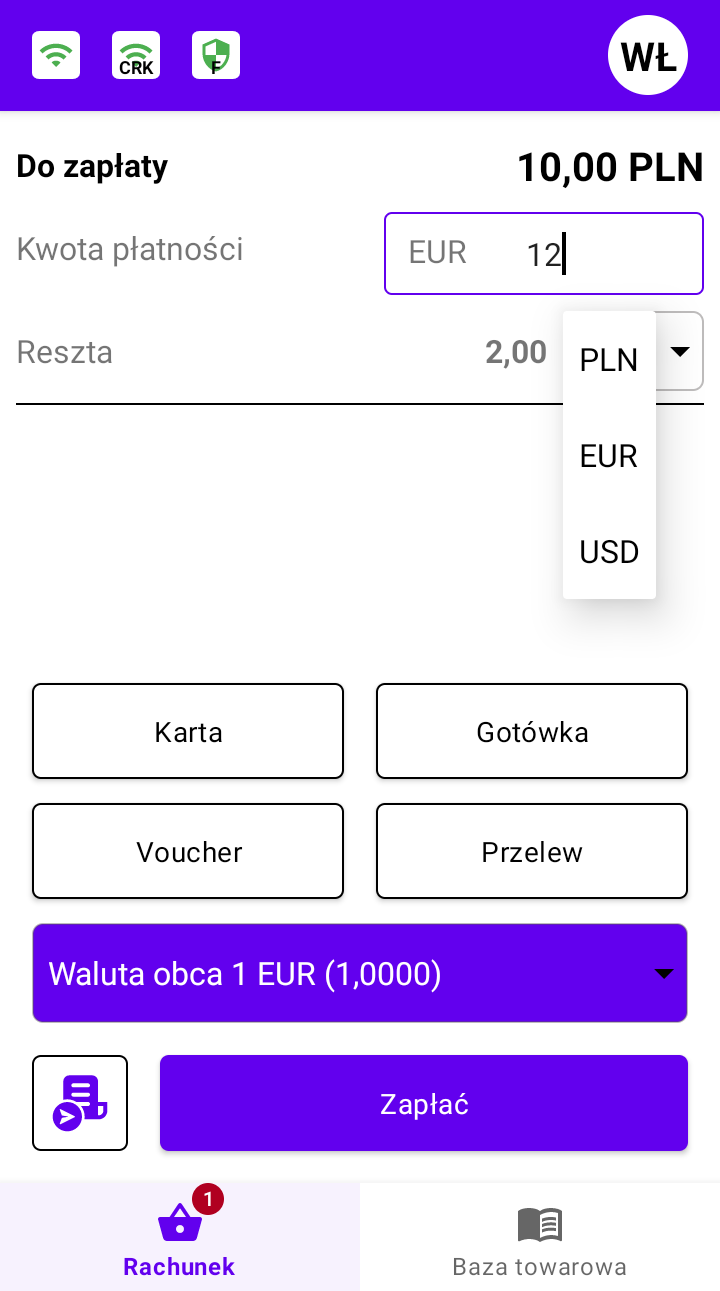Open the WŁ user profile avatar

tap(648, 55)
